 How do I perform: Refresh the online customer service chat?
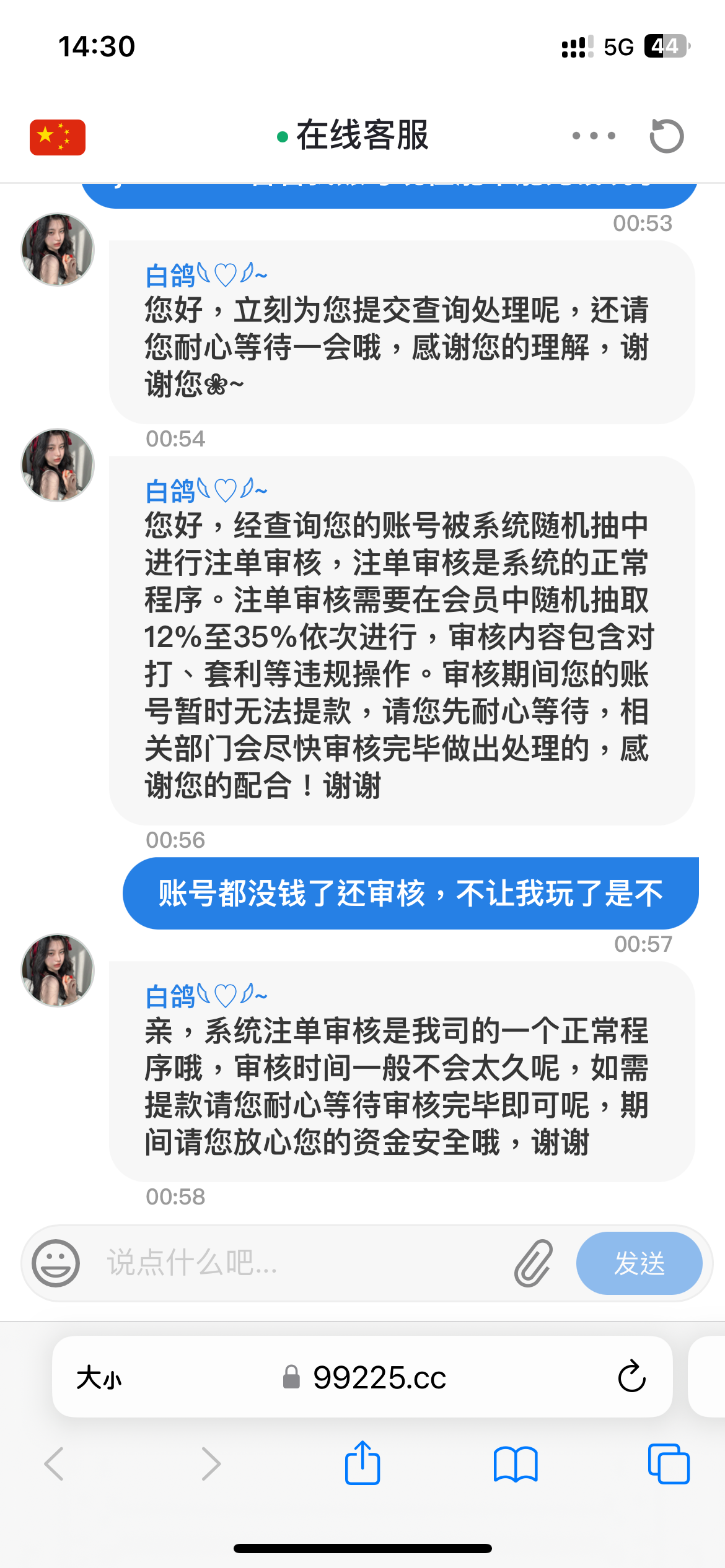[666, 136]
